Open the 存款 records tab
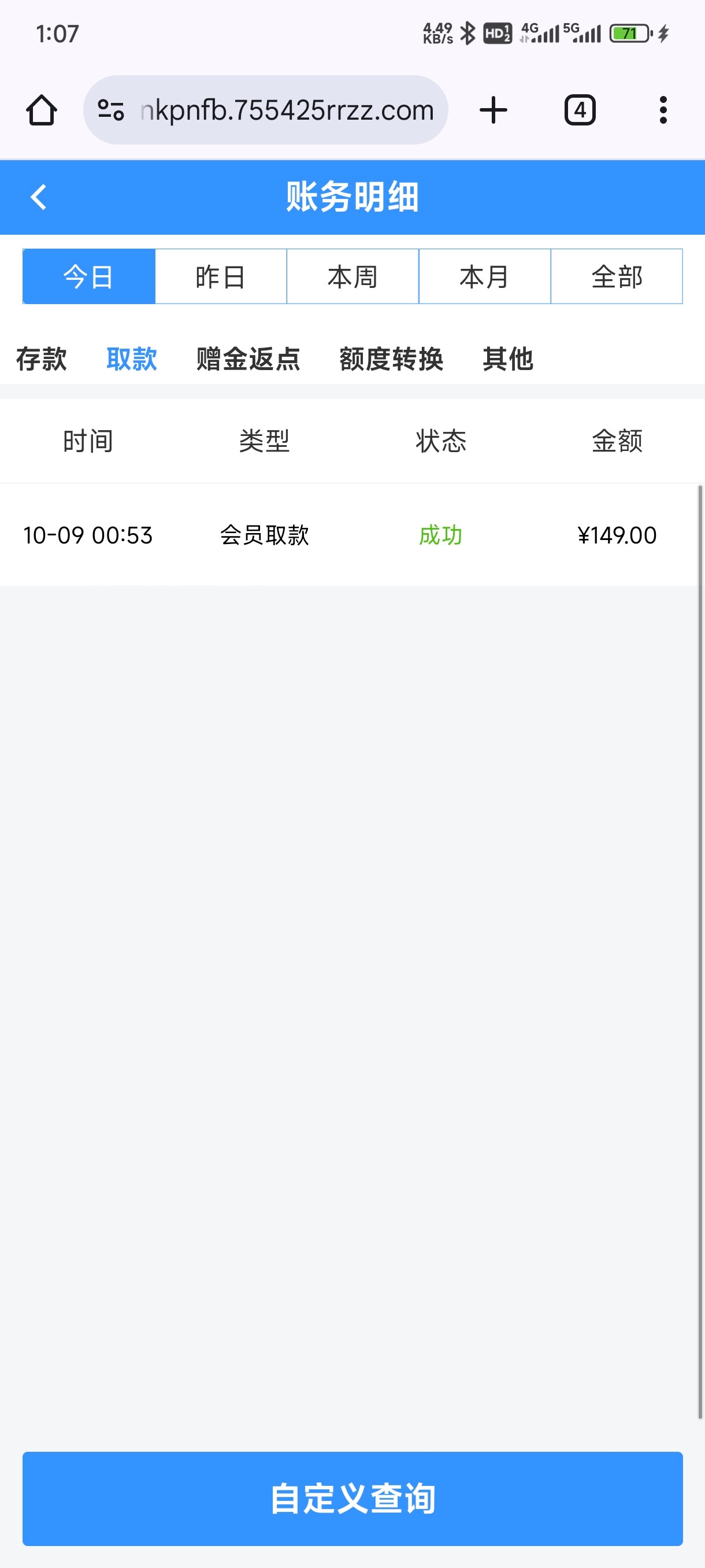 click(x=42, y=358)
